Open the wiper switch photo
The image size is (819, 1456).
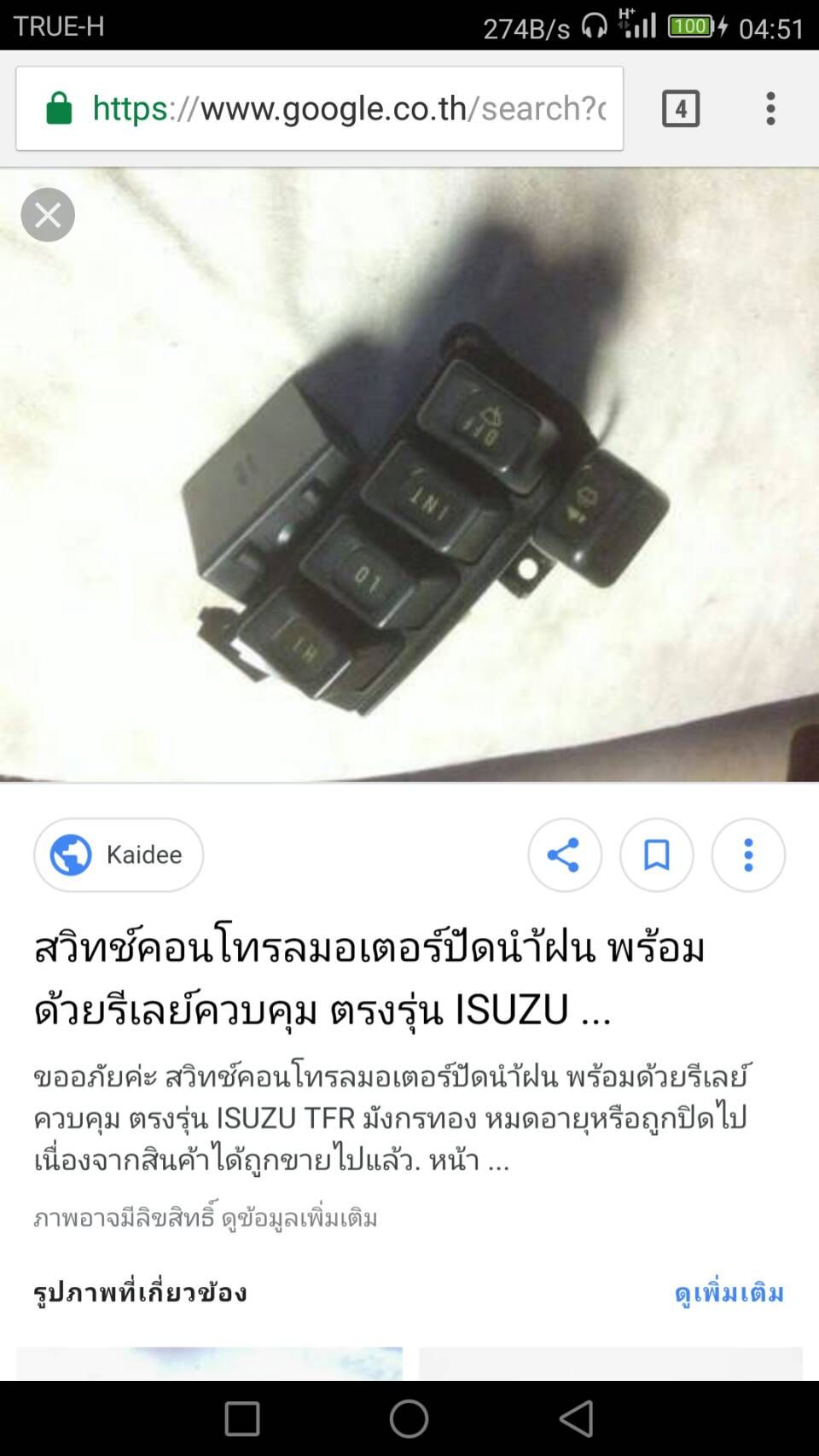click(409, 512)
